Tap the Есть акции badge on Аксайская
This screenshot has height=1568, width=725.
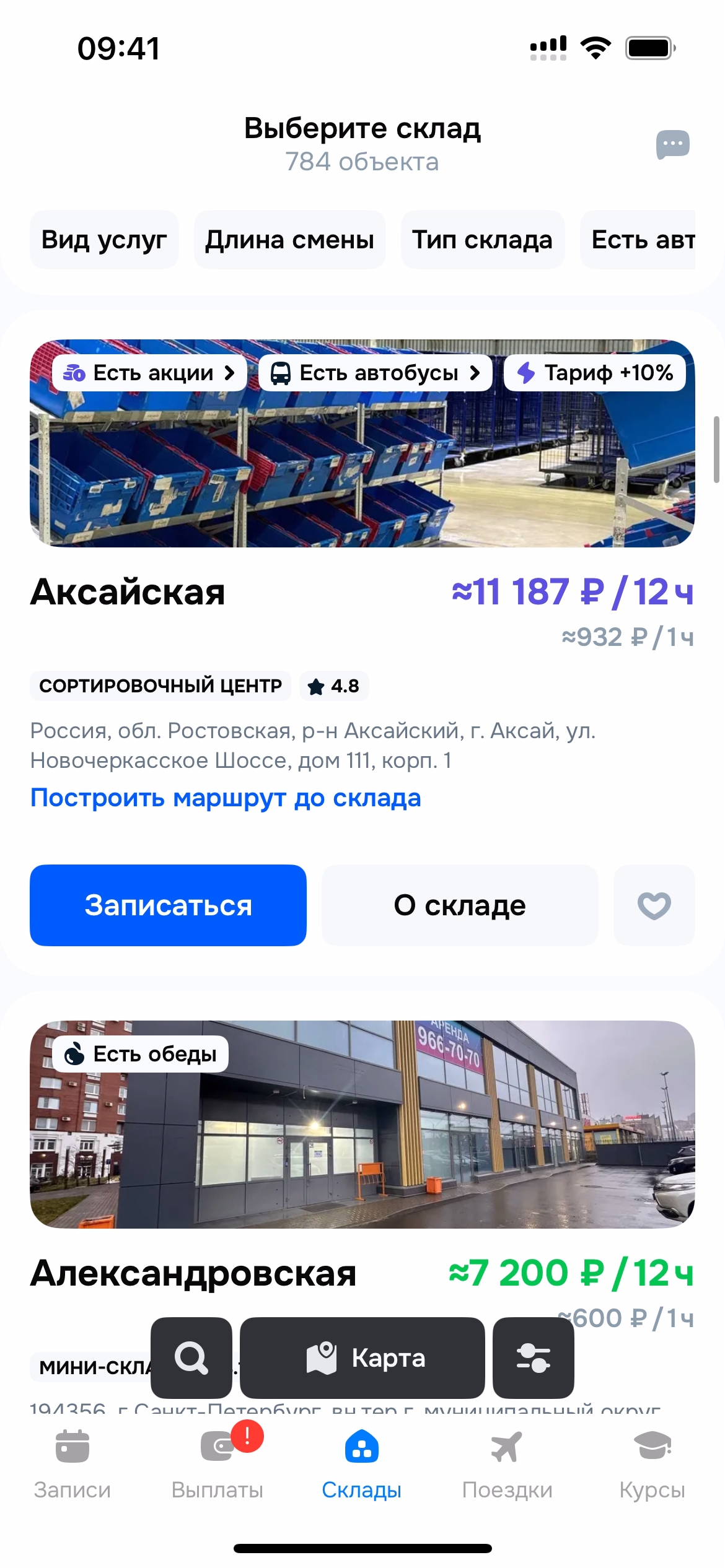(x=149, y=373)
